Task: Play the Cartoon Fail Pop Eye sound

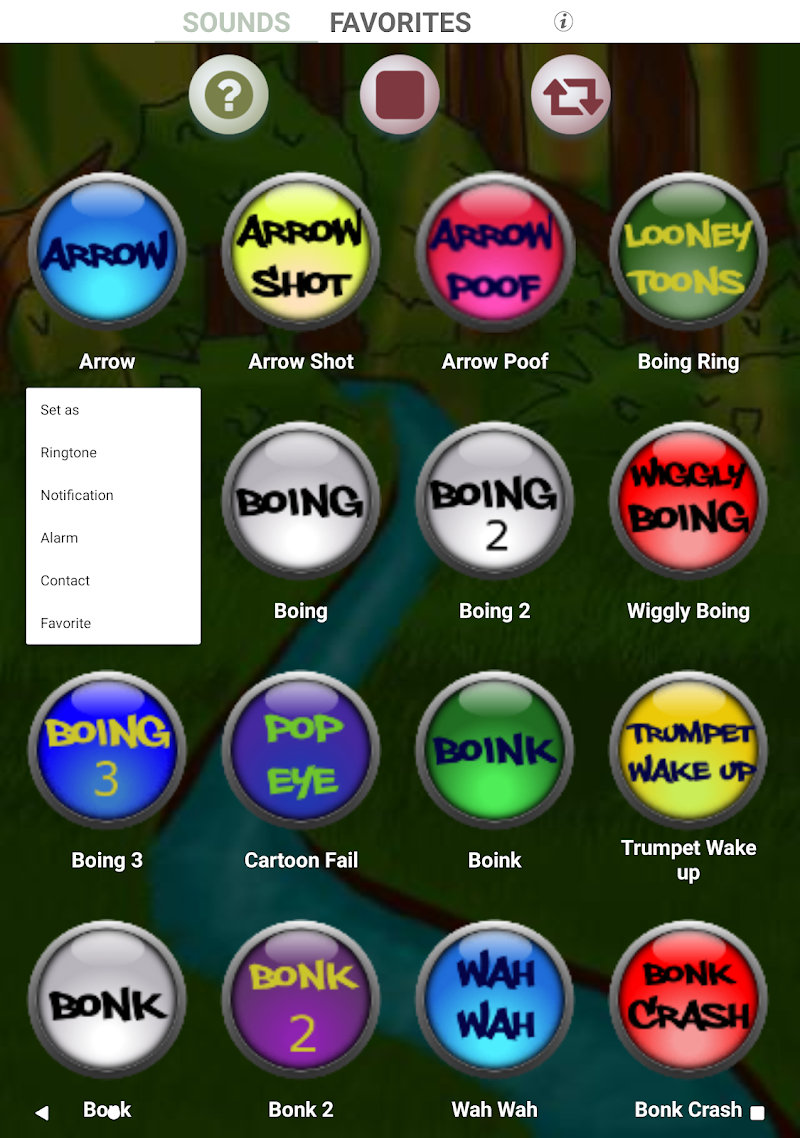Action: 300,750
